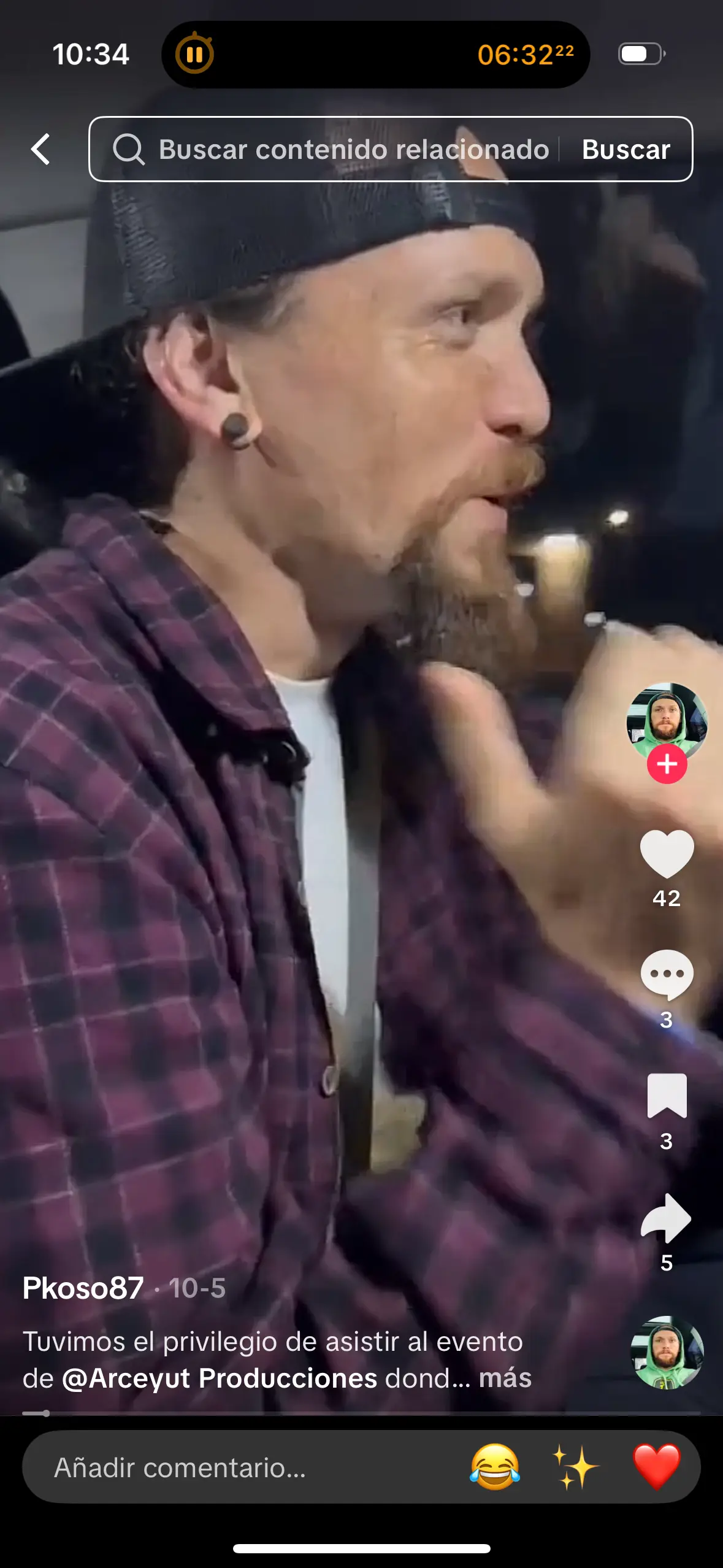Viewport: 723px width, 1568px height.
Task: Tap the Buscar button
Action: [x=625, y=149]
